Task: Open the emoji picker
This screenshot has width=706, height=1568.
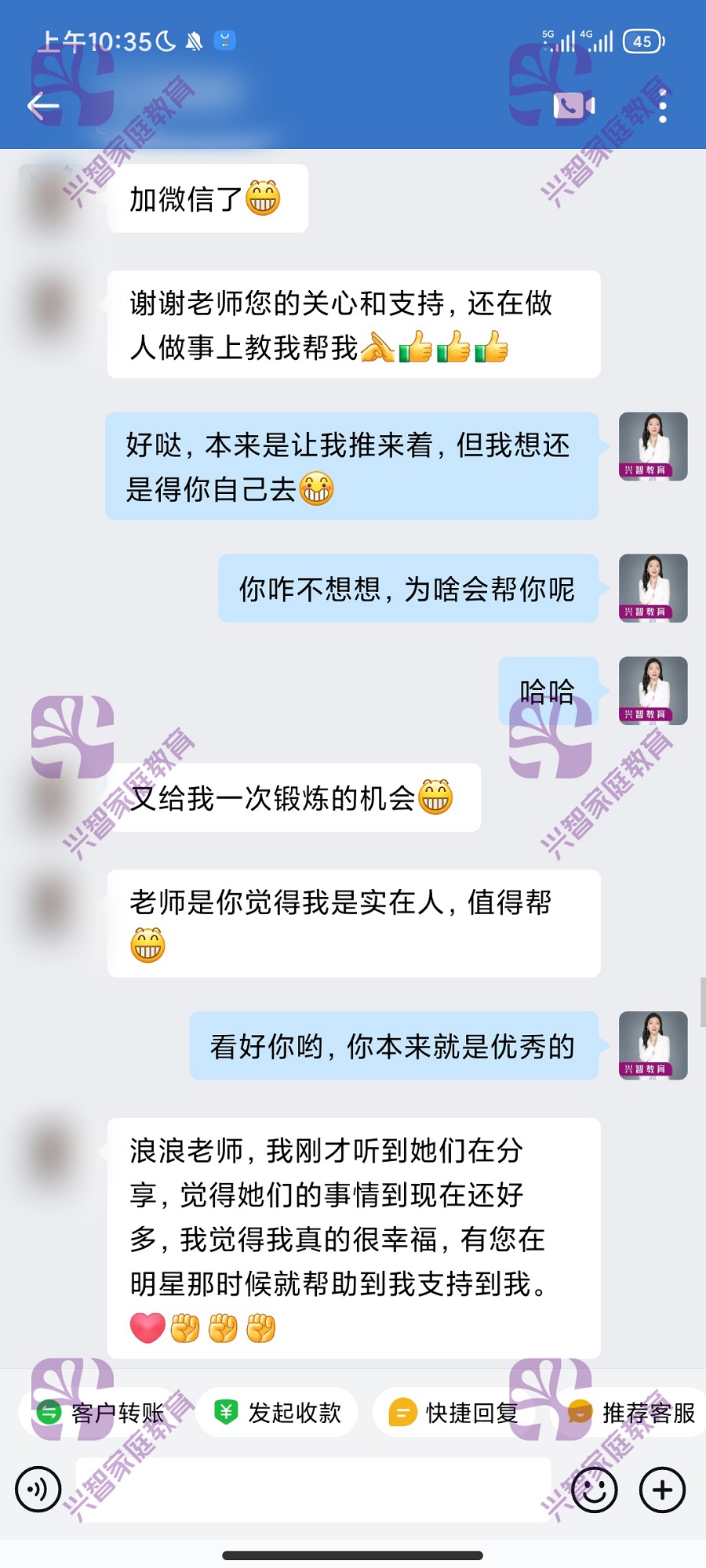Action: [x=594, y=1489]
